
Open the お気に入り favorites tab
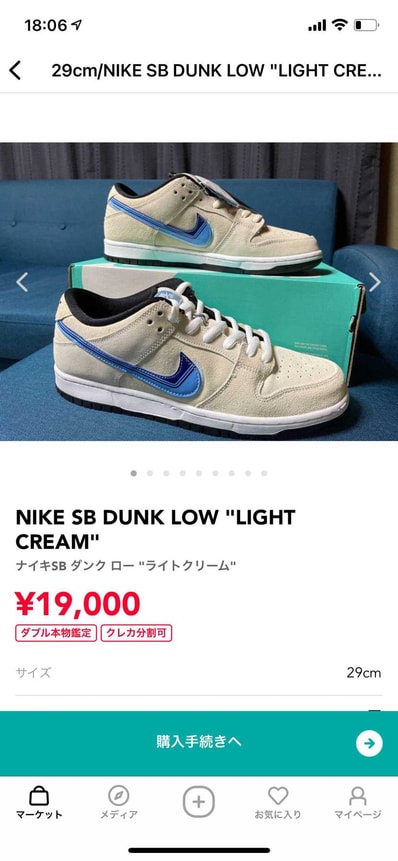[278, 802]
